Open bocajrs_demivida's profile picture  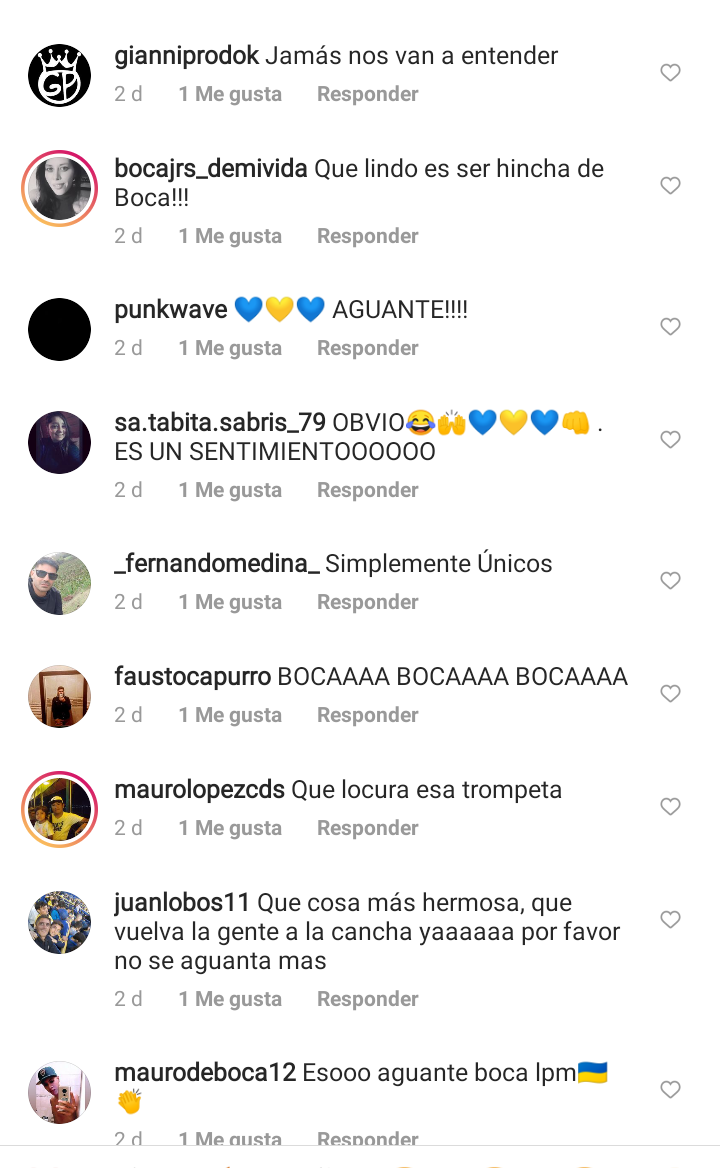[x=60, y=188]
